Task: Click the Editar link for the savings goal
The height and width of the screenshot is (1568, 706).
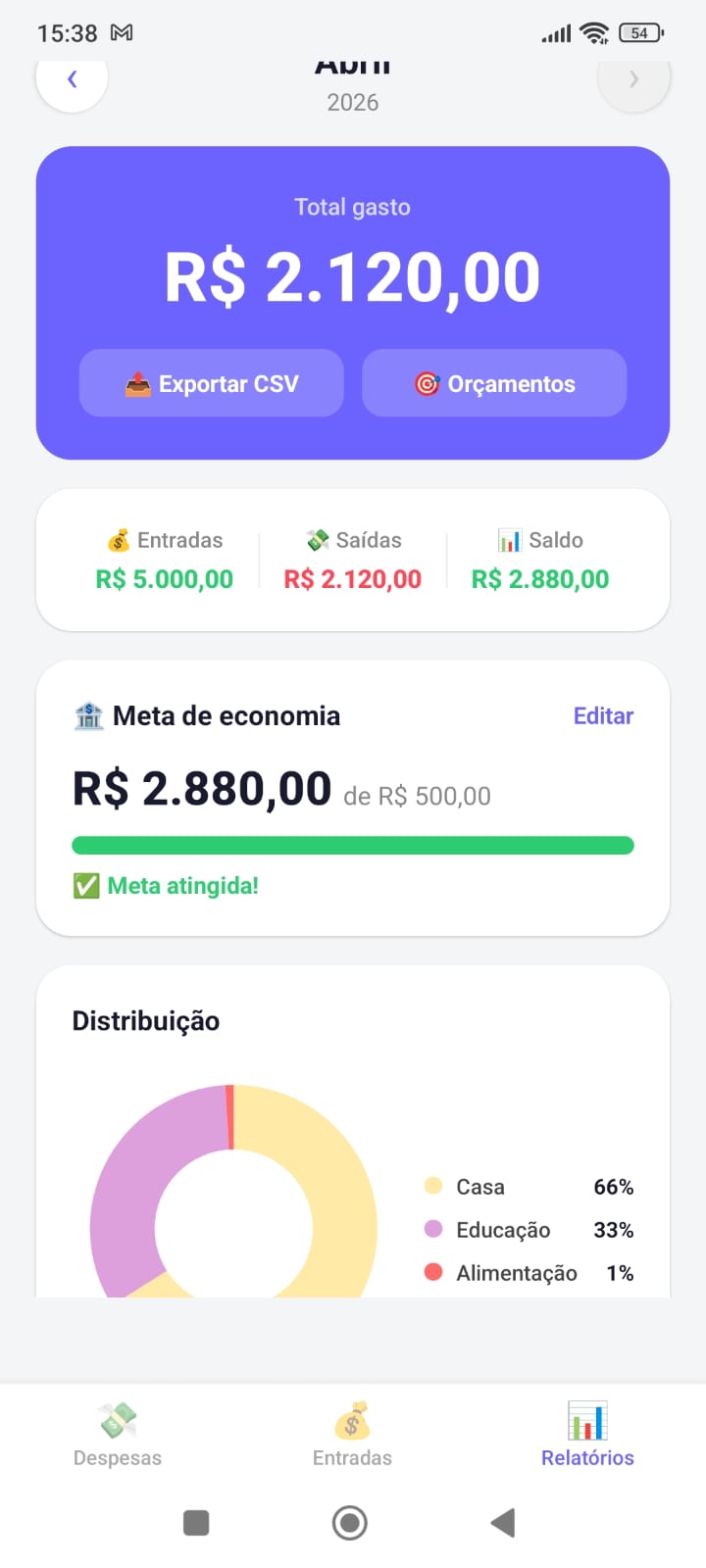Action: tap(603, 715)
